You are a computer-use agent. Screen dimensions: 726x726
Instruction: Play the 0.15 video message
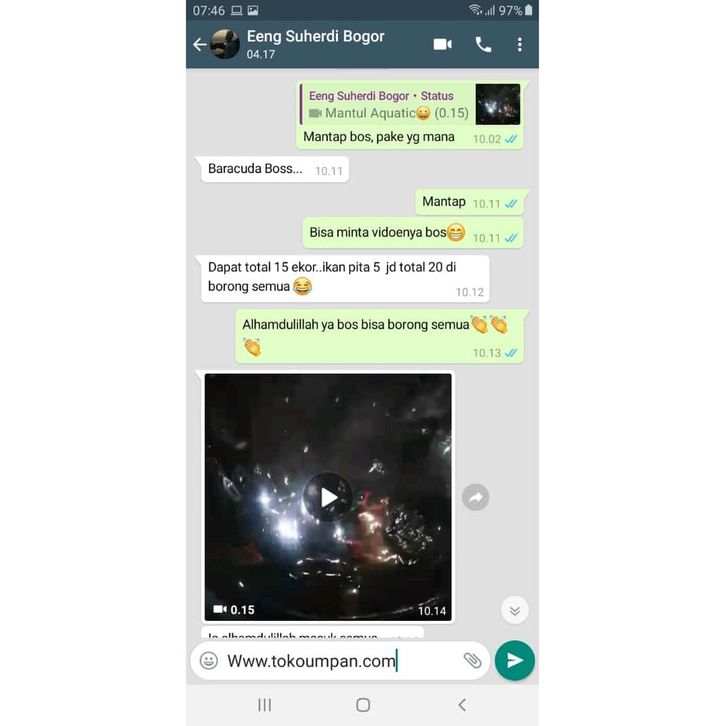[328, 497]
